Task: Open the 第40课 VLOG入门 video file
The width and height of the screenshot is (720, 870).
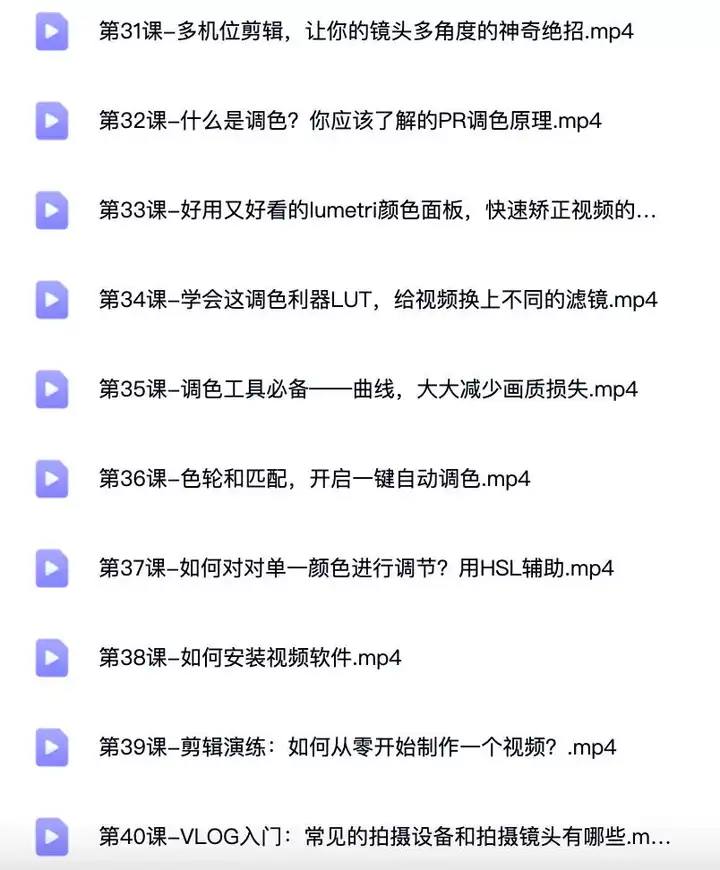Action: point(384,837)
